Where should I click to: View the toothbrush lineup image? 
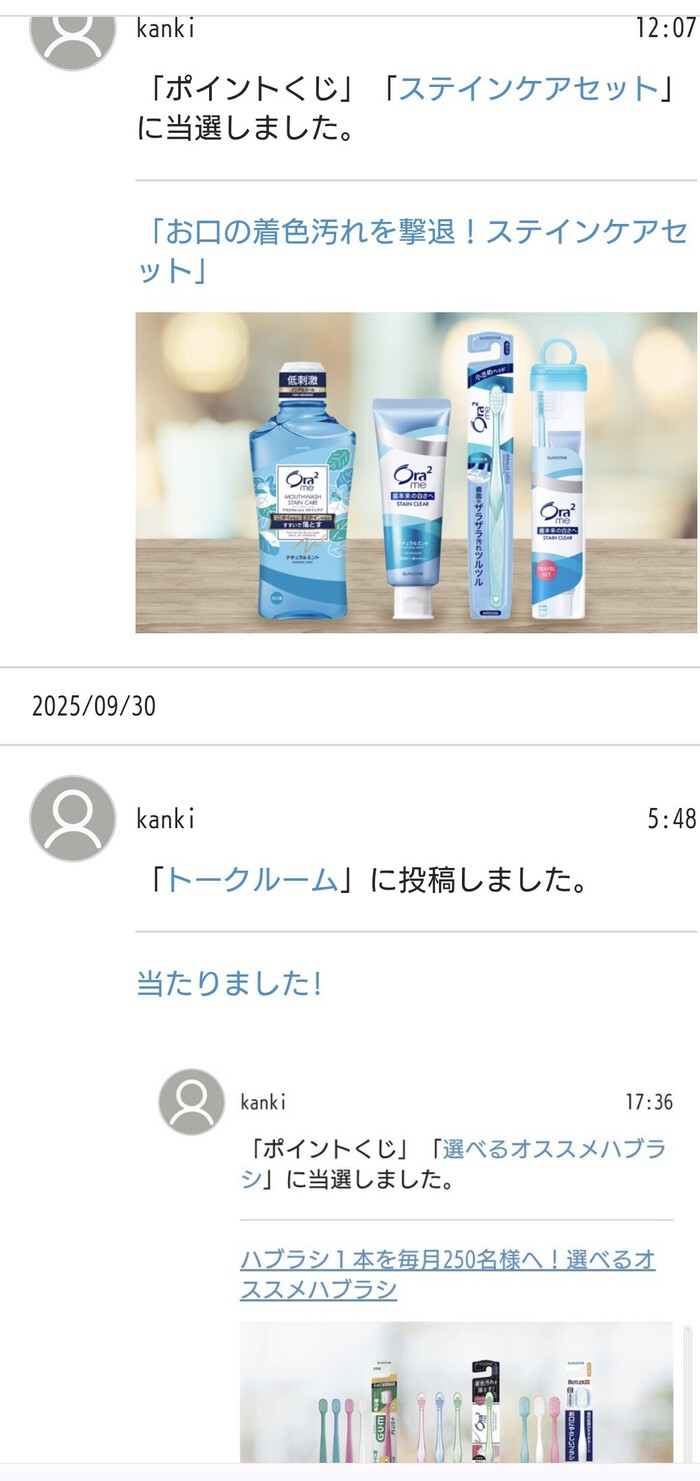click(456, 1400)
